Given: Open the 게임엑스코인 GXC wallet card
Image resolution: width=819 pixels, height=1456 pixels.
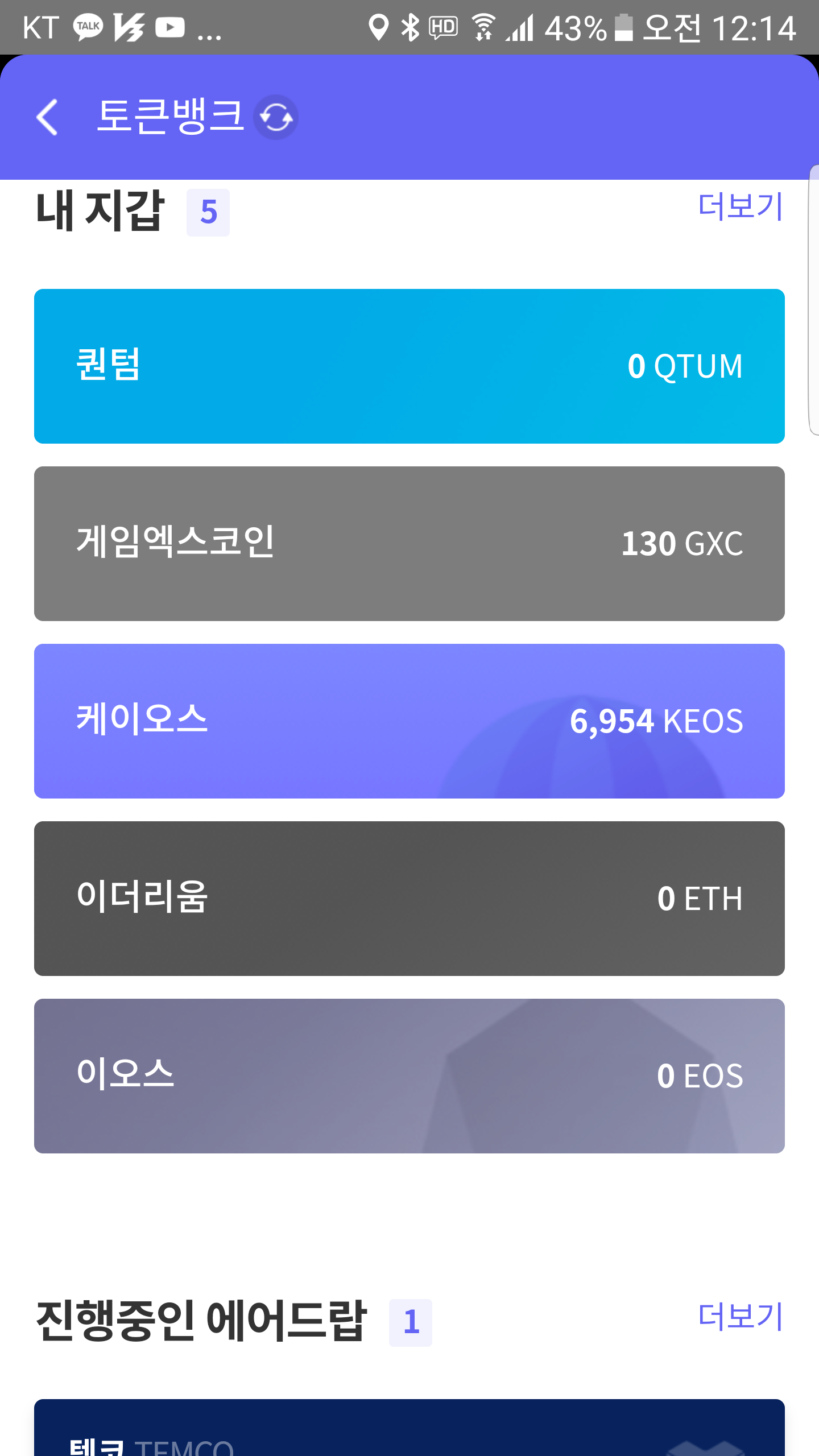Looking at the screenshot, I should 409,544.
